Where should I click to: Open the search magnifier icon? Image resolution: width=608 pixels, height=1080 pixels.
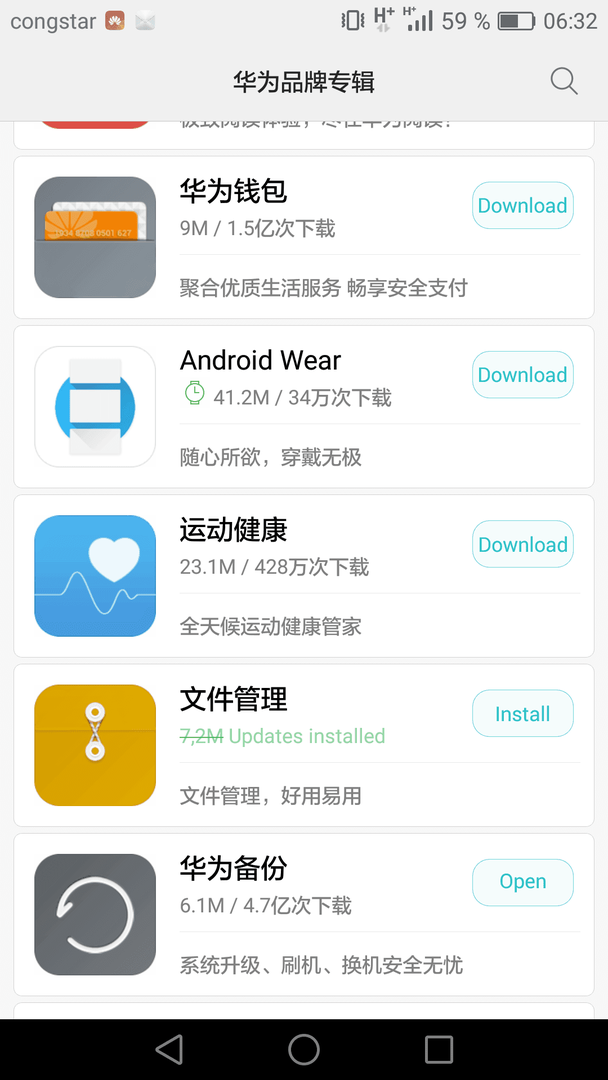tap(564, 82)
